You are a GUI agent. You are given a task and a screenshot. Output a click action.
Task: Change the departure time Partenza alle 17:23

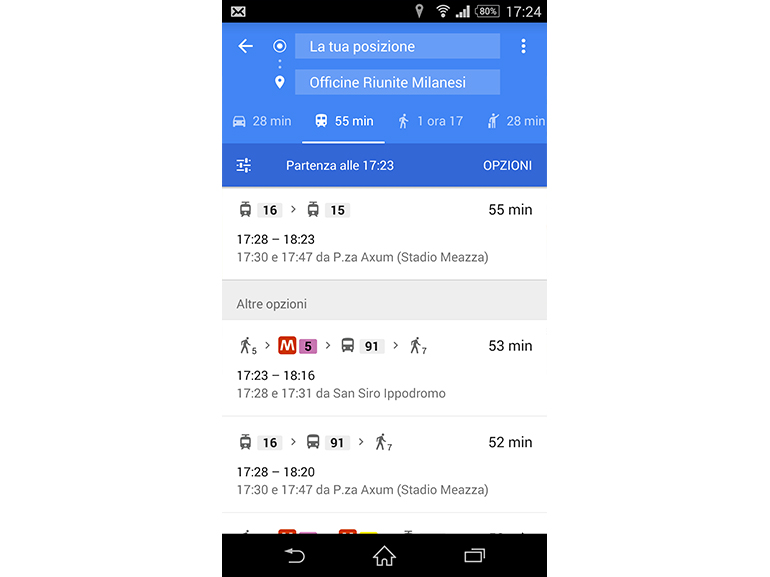click(340, 165)
